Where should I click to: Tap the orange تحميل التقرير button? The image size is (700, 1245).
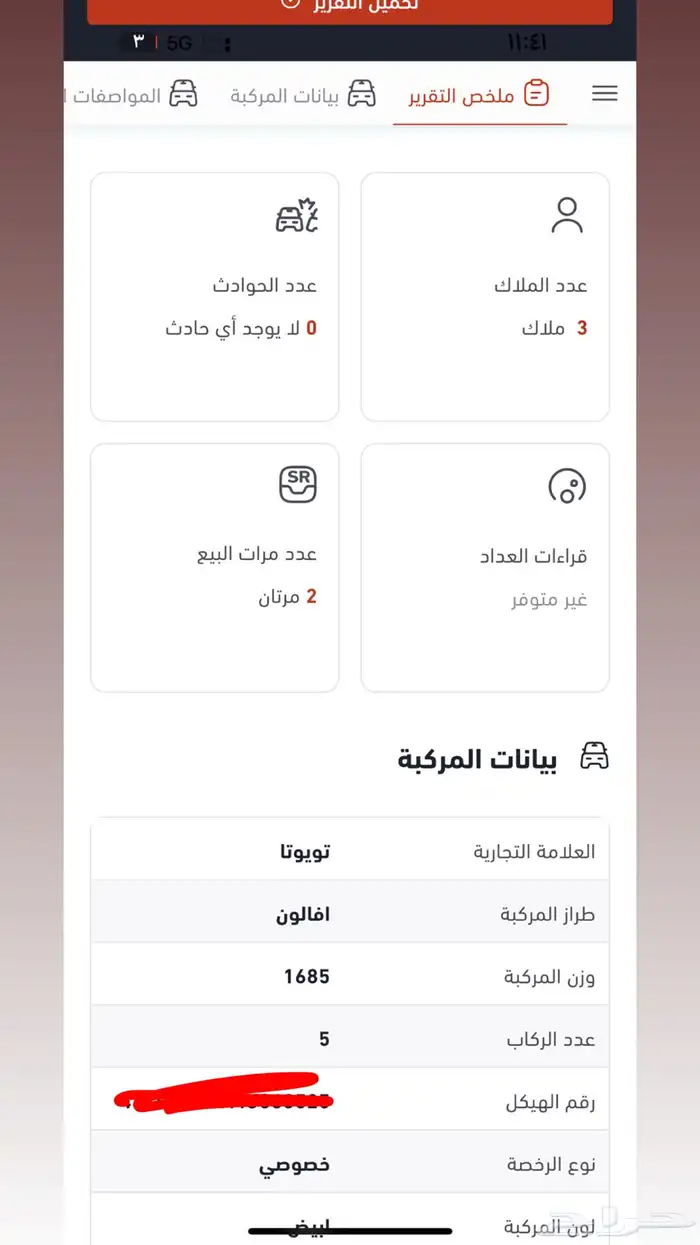point(349,8)
